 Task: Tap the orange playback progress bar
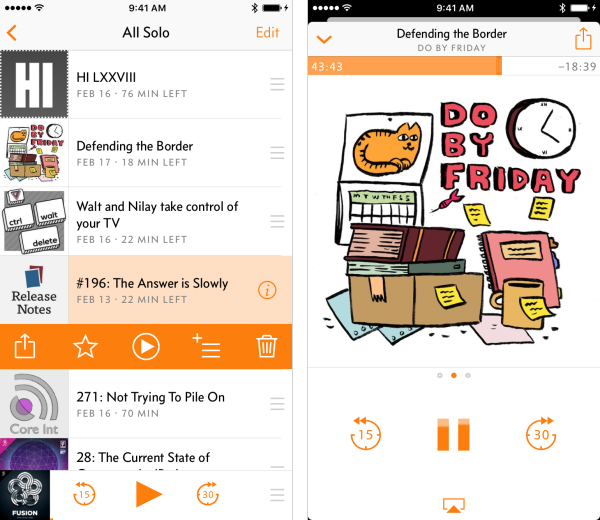pos(405,66)
